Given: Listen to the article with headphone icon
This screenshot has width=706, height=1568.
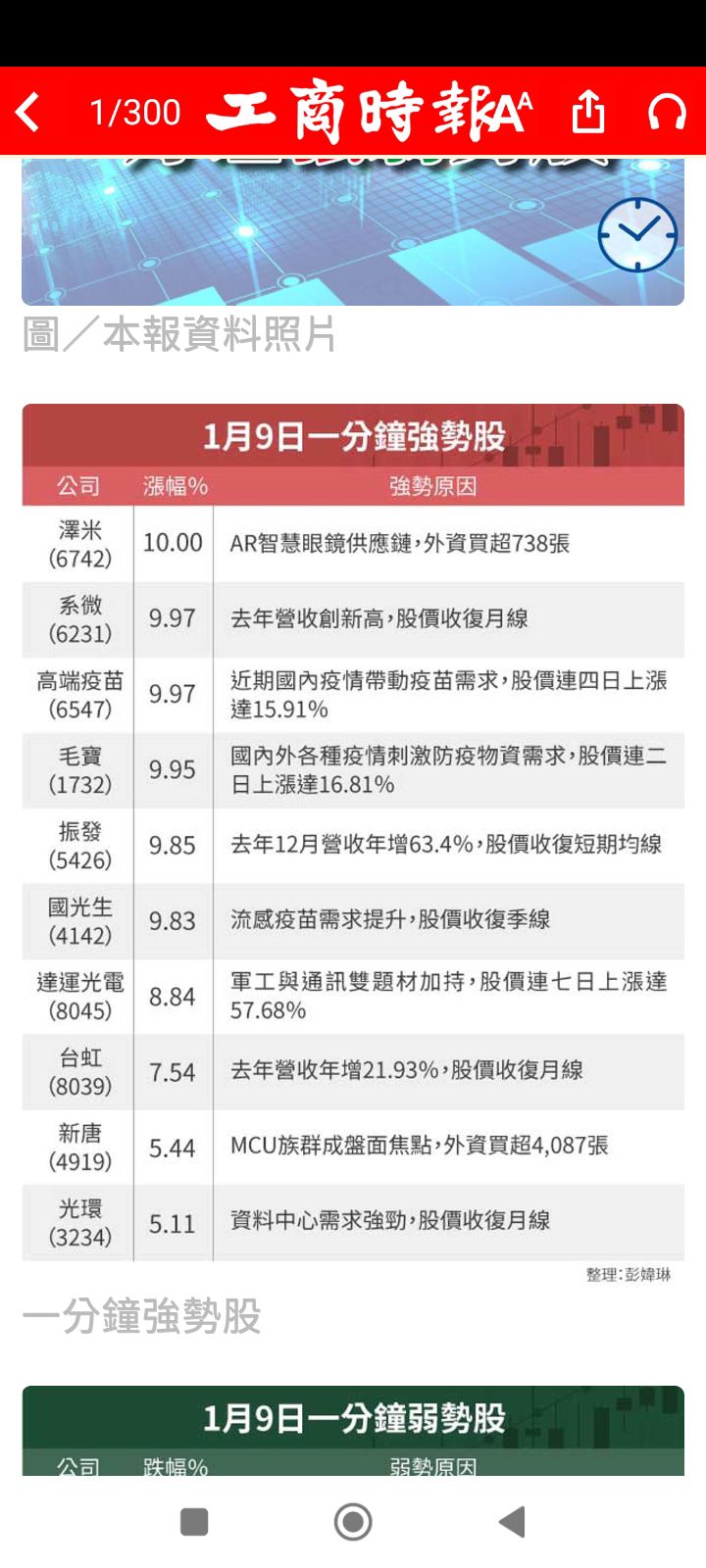Looking at the screenshot, I should [x=667, y=112].
